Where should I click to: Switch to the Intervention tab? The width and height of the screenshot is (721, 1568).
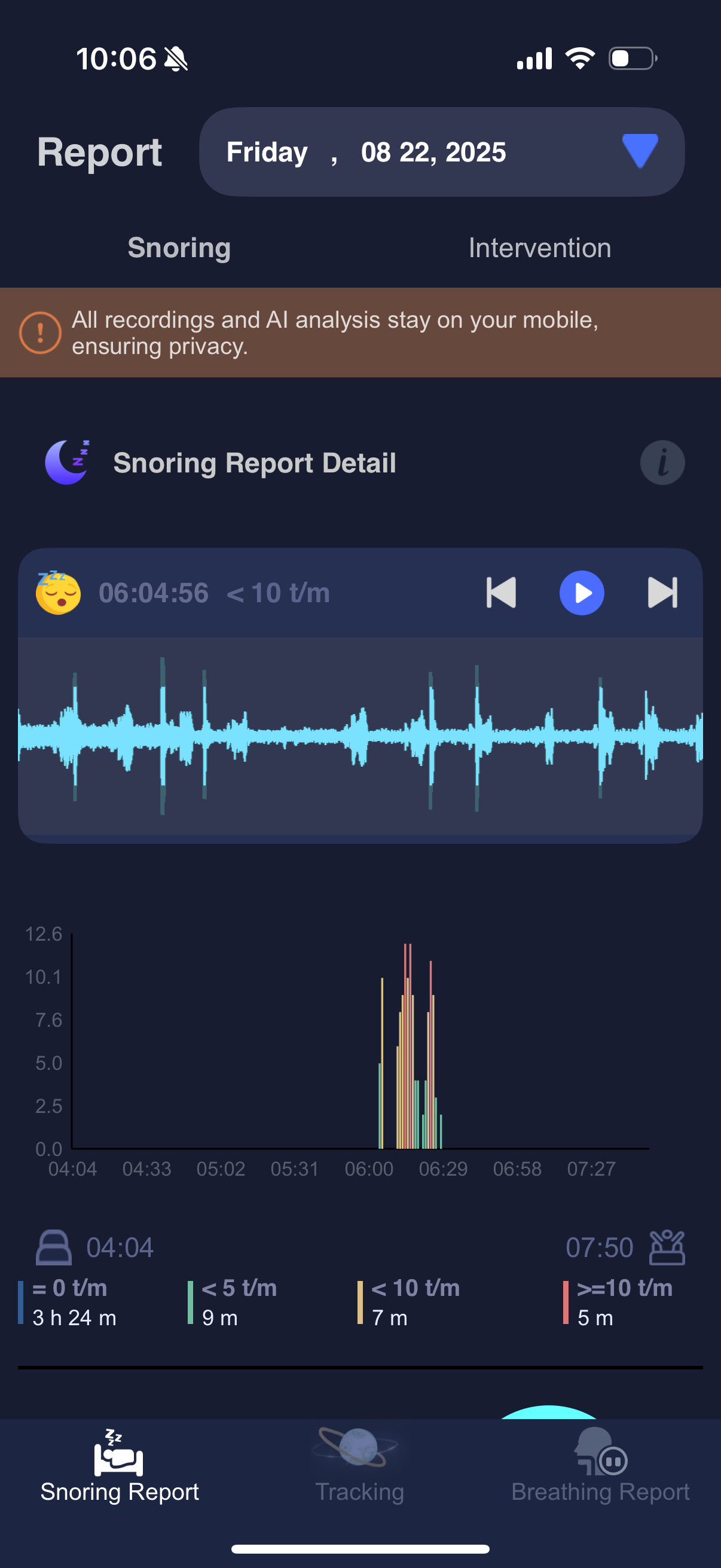point(540,248)
